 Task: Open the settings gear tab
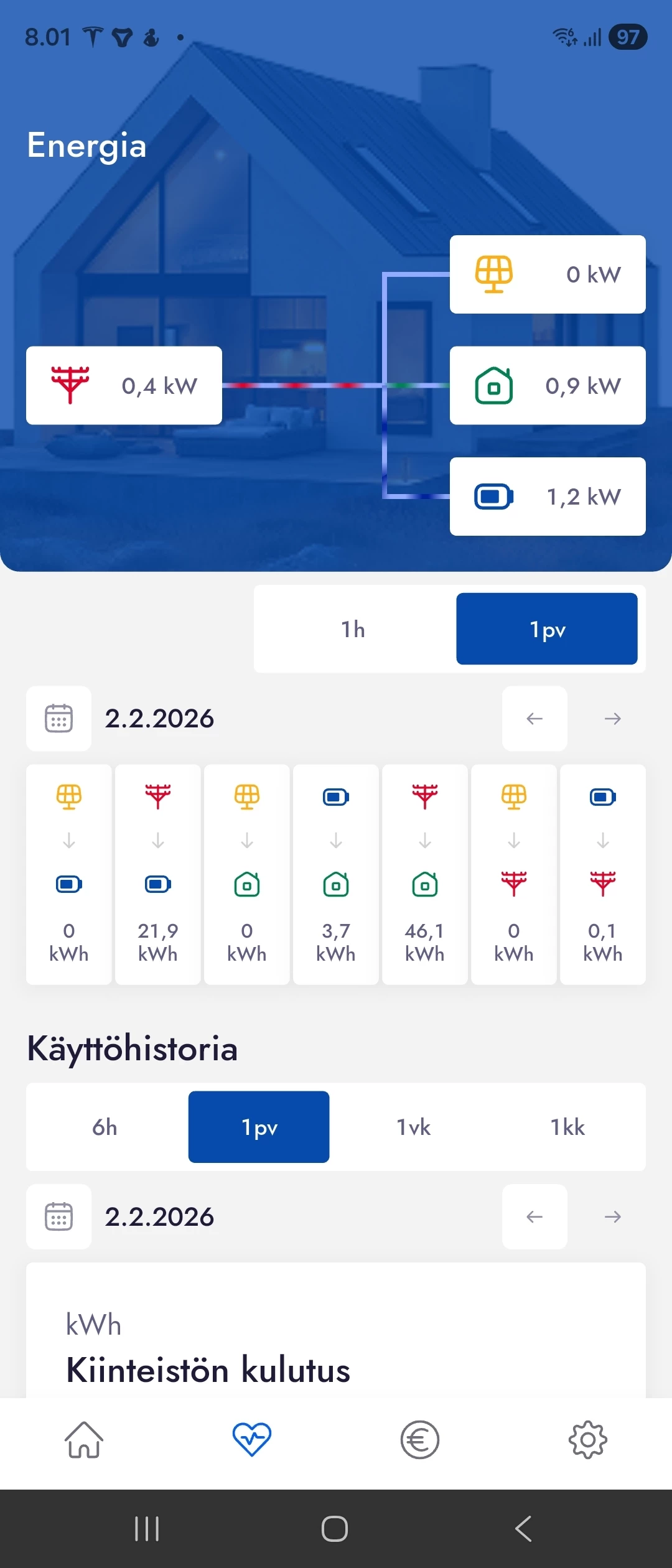coord(588,1440)
